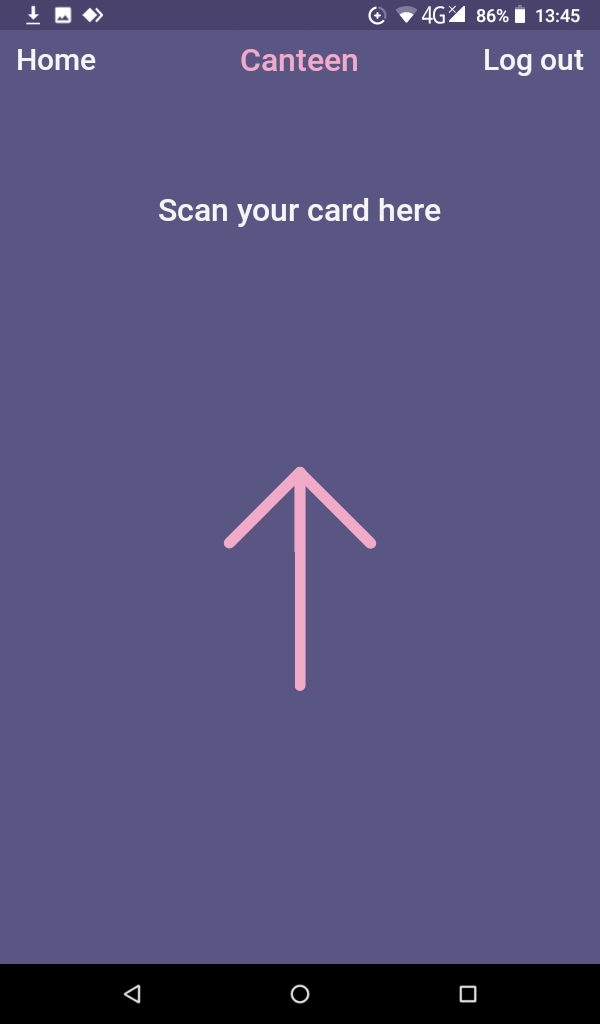Screen dimensions: 600x1024
Task: Open the recent apps overview
Action: coord(467,994)
